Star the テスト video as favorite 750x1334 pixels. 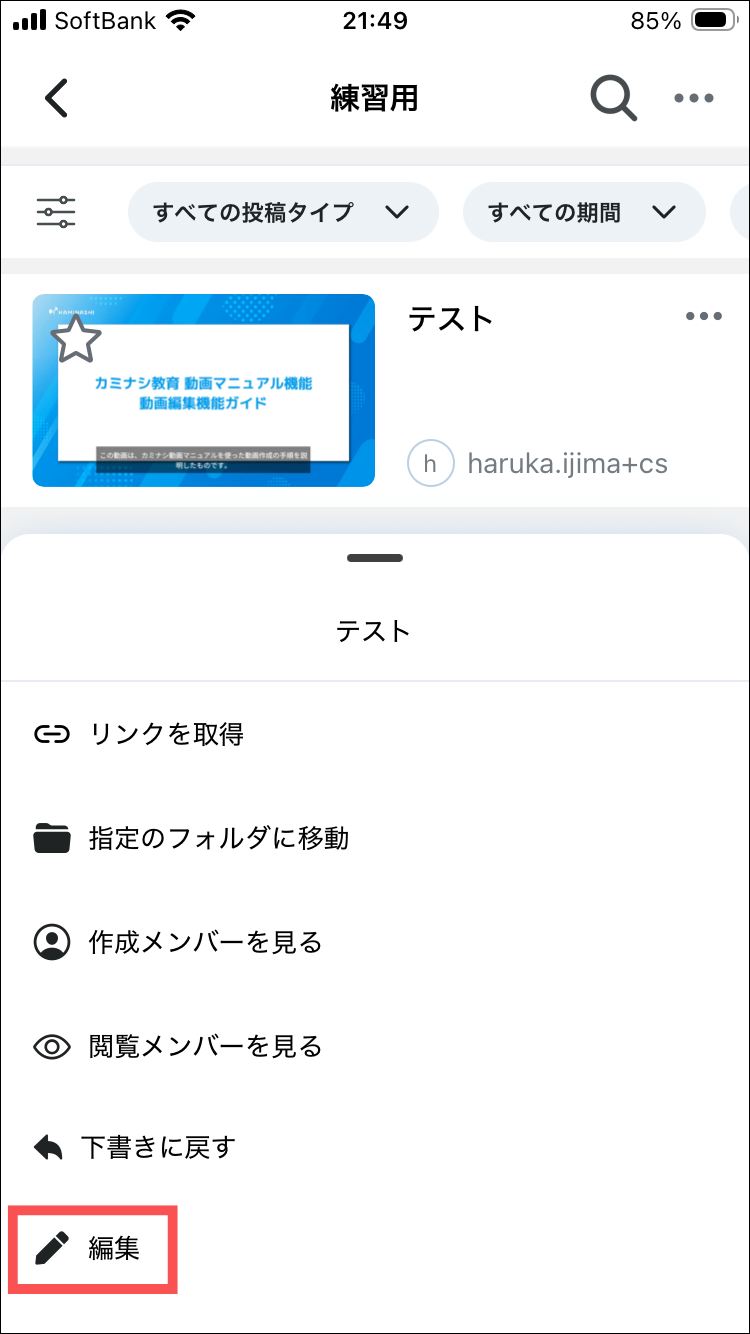coord(76,340)
